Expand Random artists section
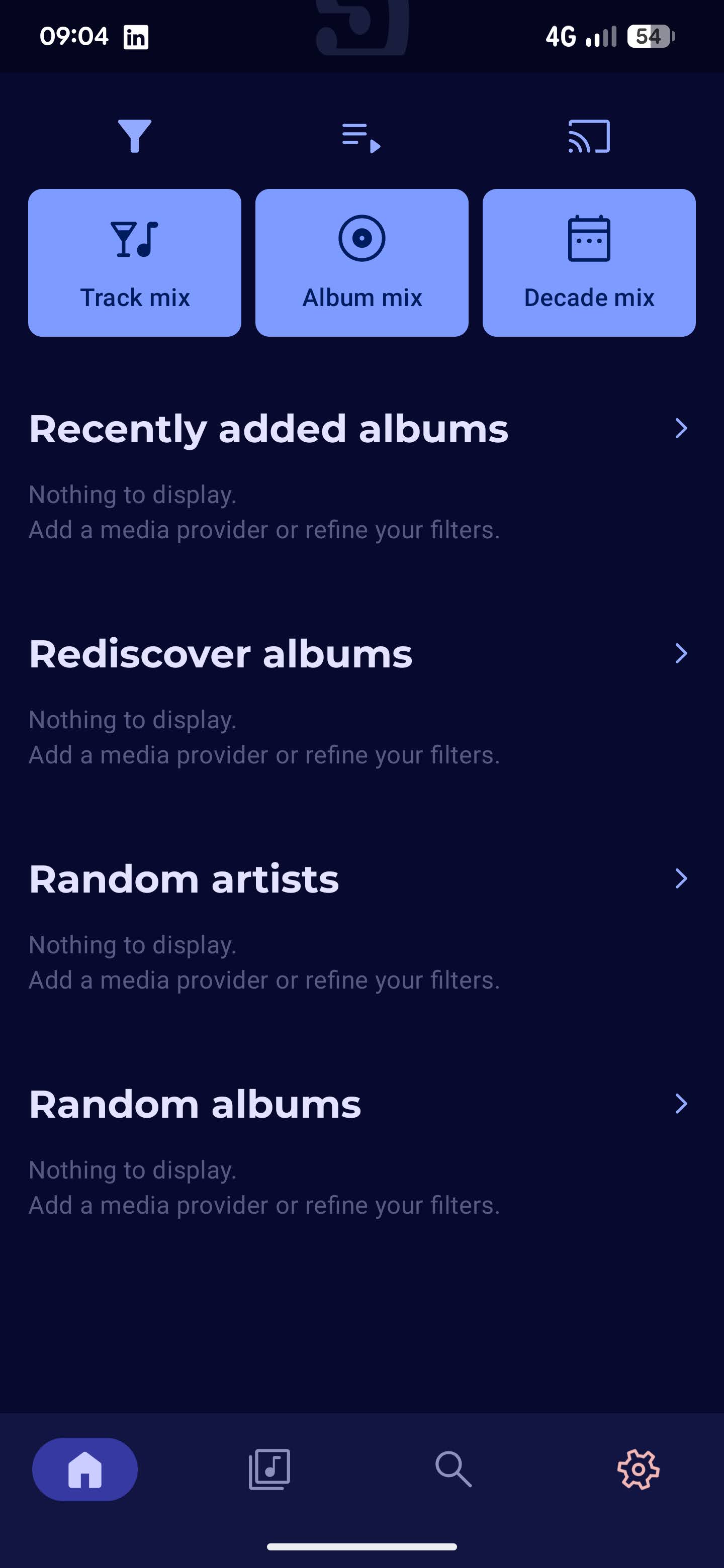This screenshot has height=1568, width=724. tap(681, 878)
